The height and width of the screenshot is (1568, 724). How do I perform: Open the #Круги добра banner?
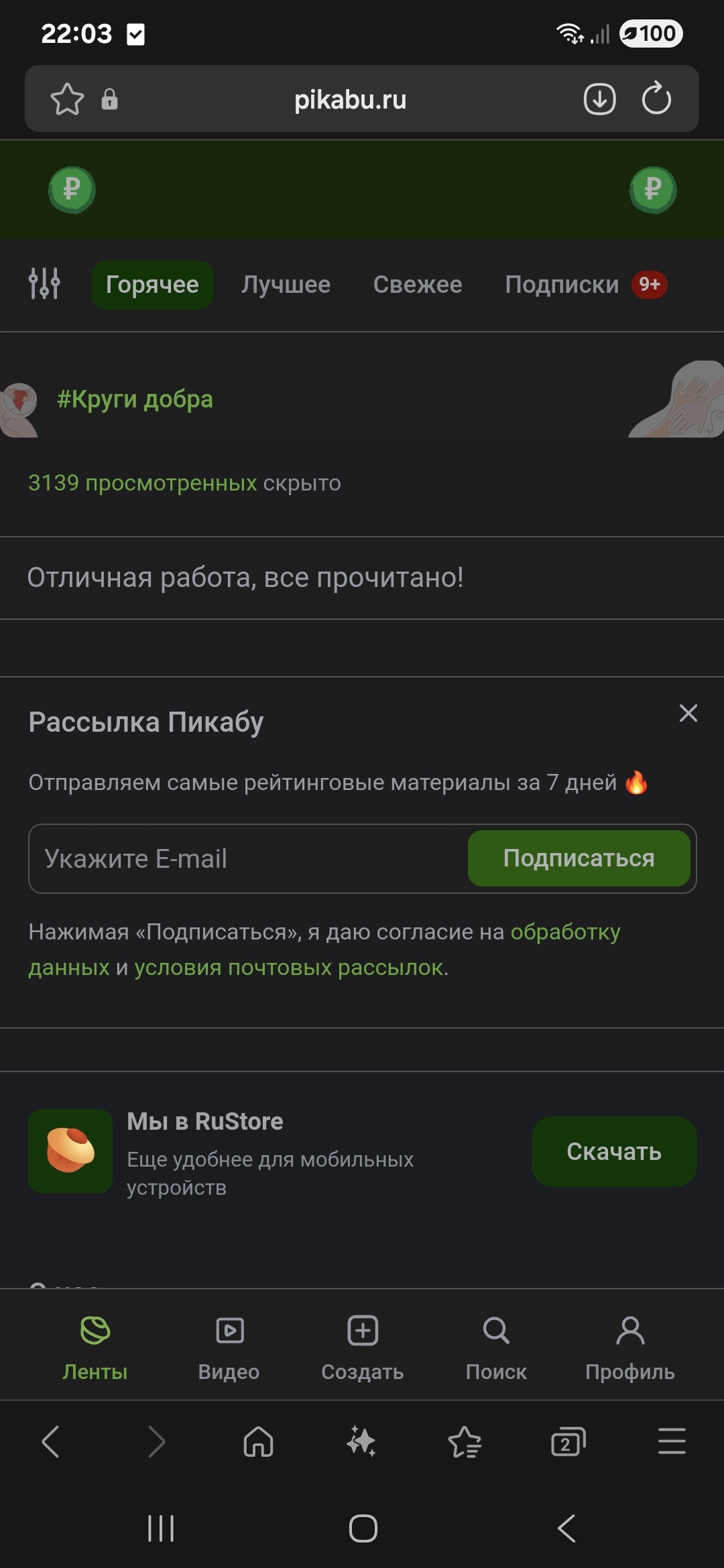point(135,399)
